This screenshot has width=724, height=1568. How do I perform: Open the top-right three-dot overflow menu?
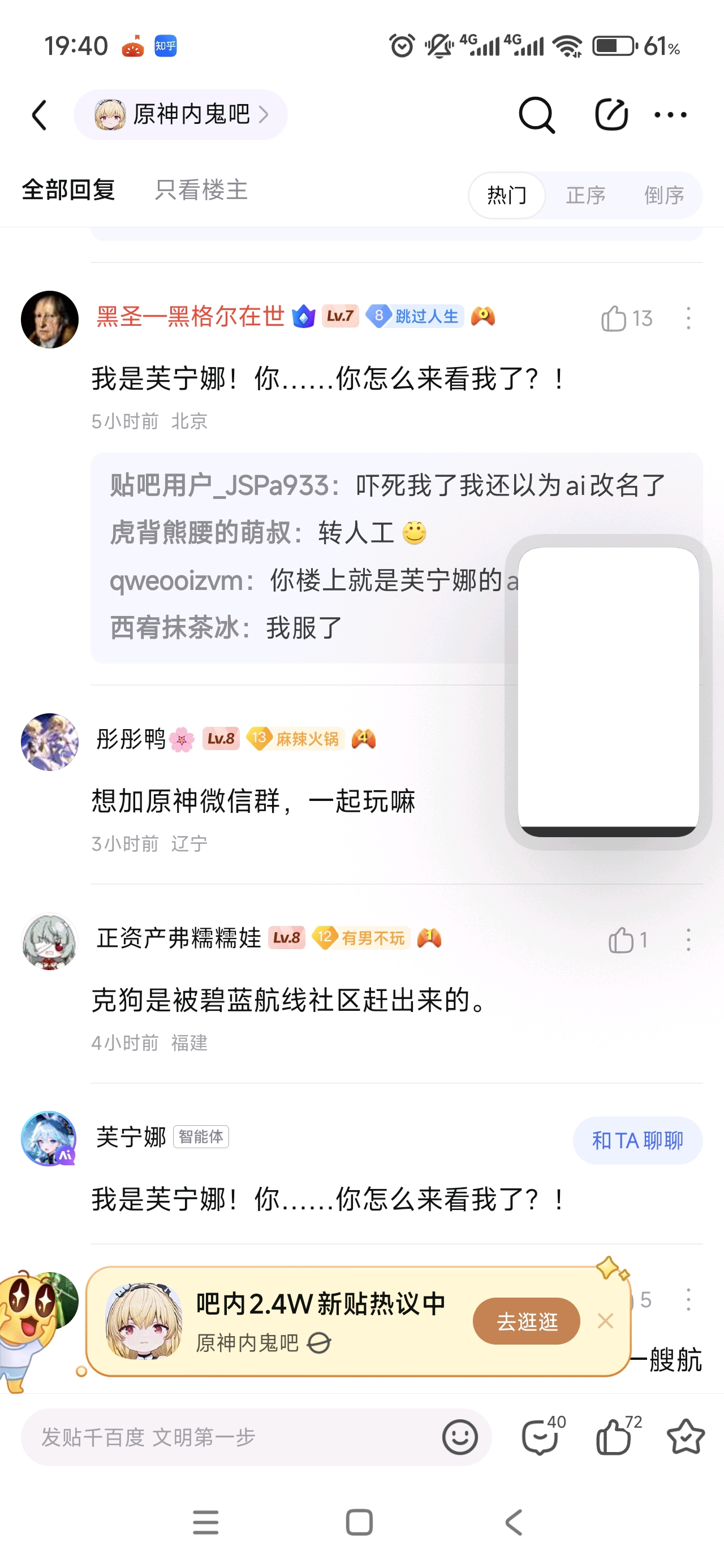coord(670,115)
